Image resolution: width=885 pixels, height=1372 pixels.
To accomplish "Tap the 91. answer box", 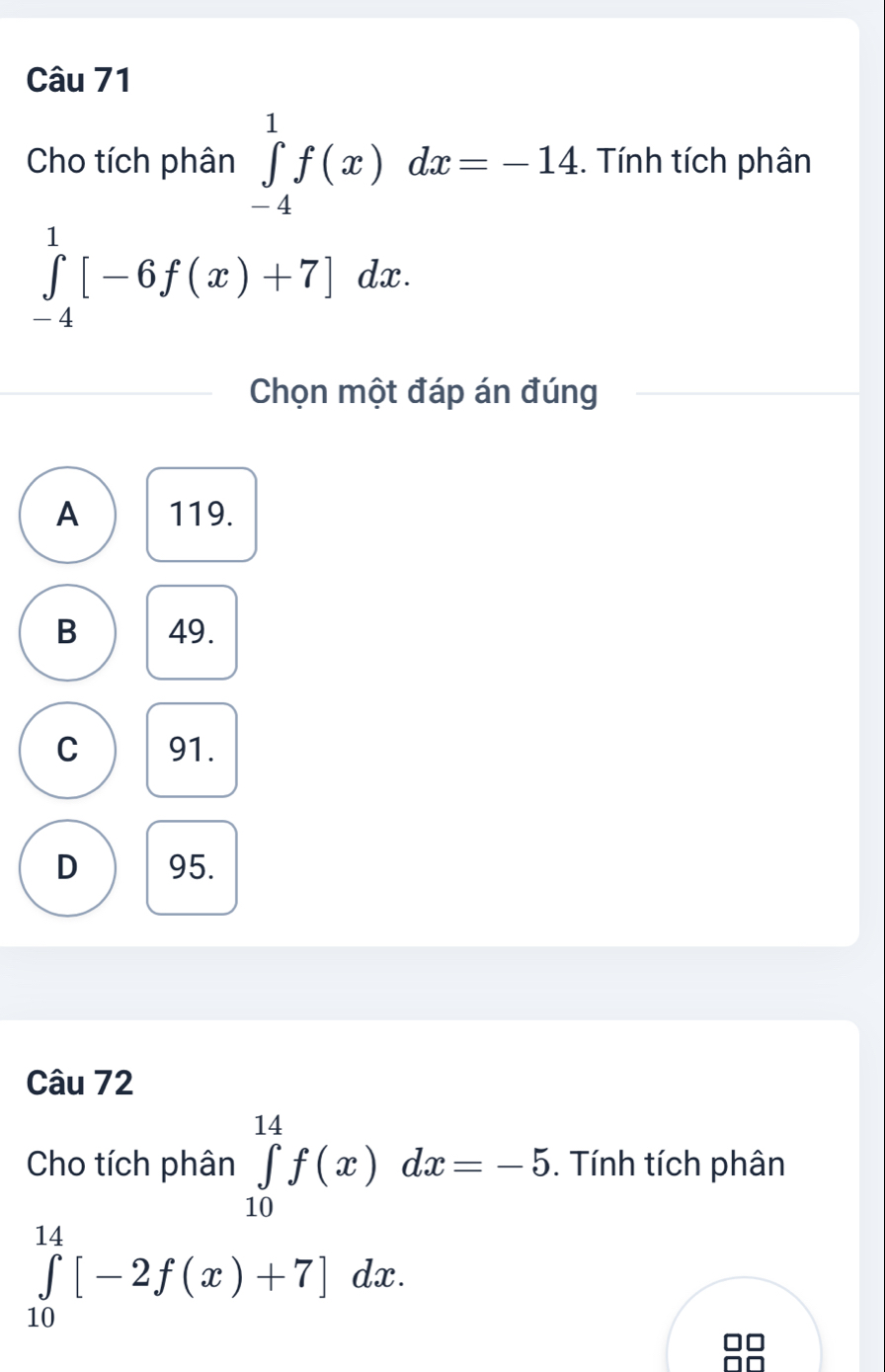I will (192, 750).
